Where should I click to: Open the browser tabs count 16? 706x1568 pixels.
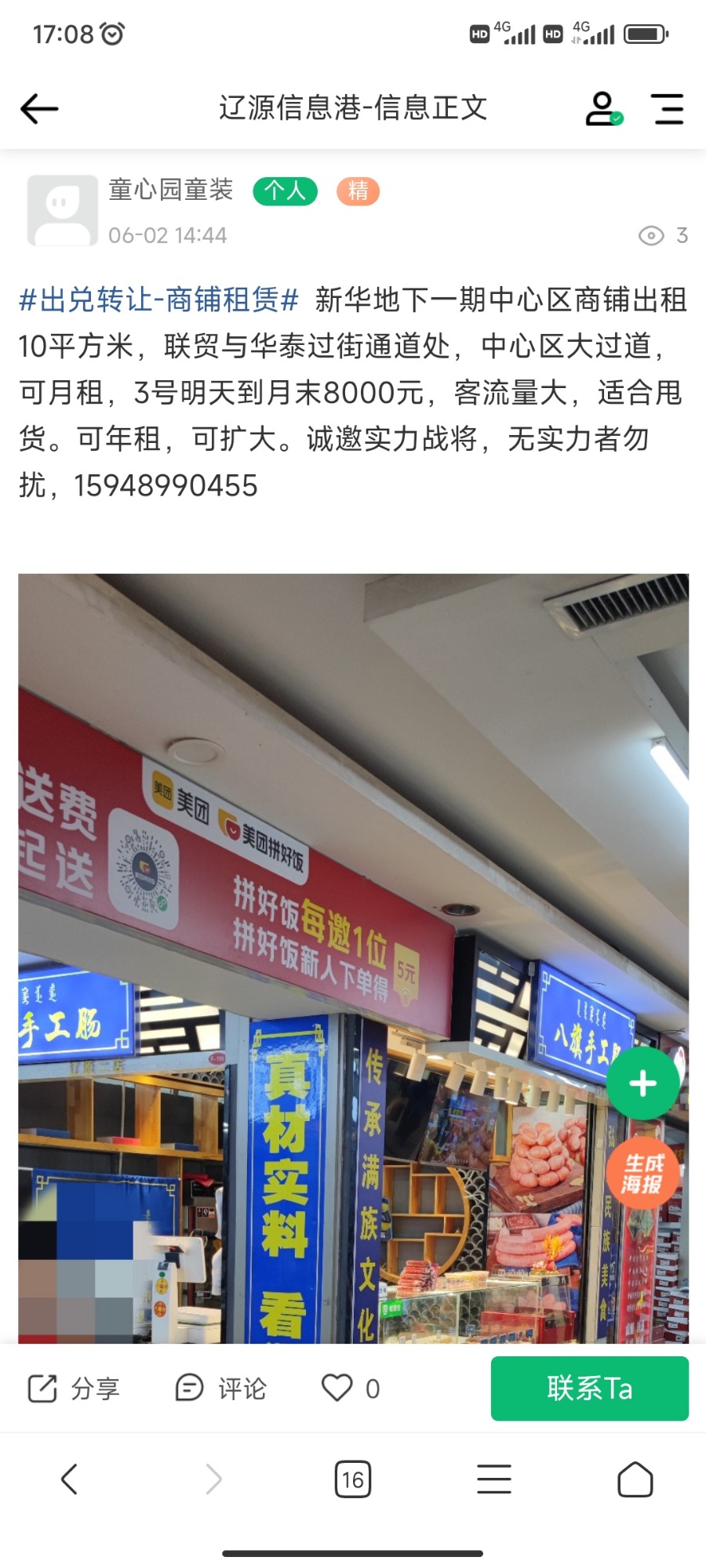coord(352,1480)
